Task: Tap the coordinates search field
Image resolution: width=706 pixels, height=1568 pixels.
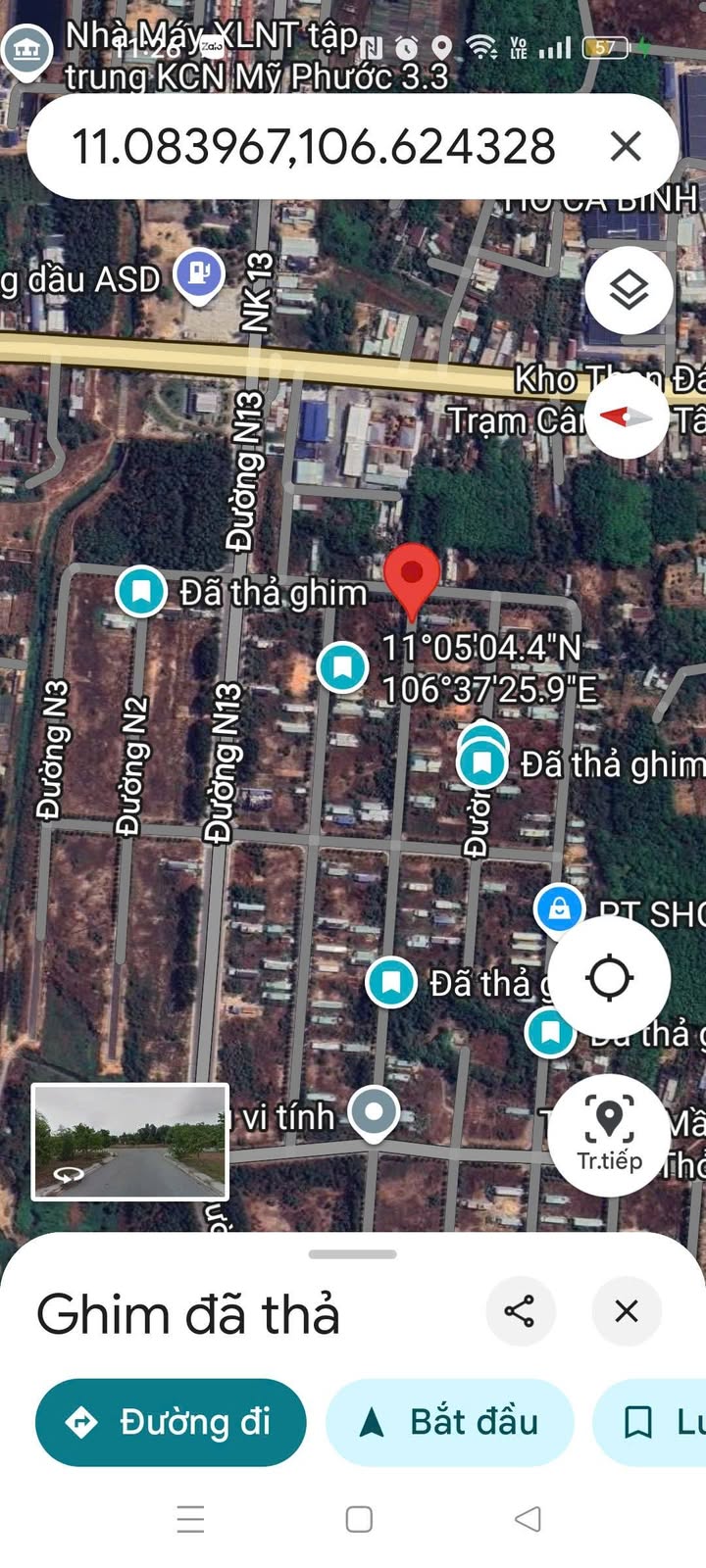Action: tap(314, 147)
